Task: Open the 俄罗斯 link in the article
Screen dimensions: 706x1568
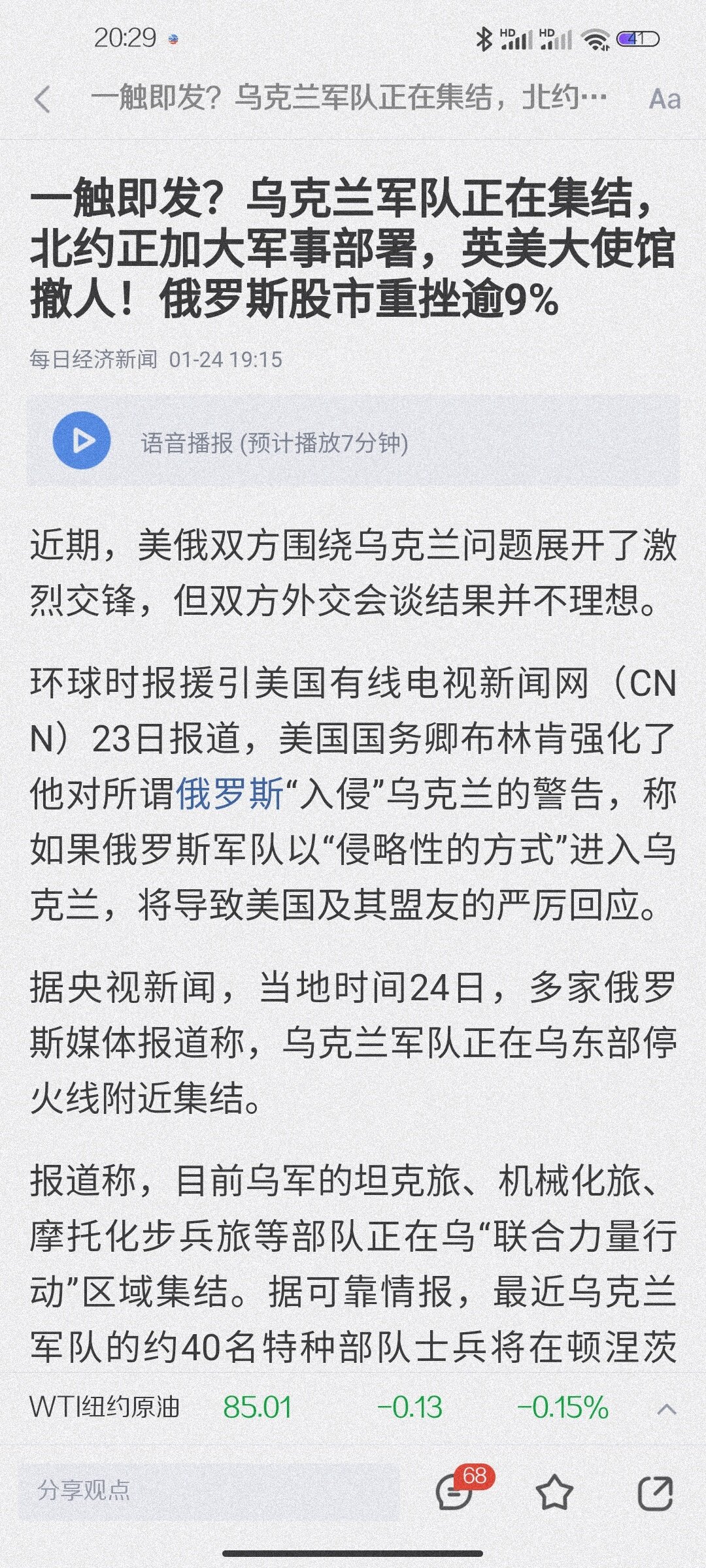Action: pos(230,795)
